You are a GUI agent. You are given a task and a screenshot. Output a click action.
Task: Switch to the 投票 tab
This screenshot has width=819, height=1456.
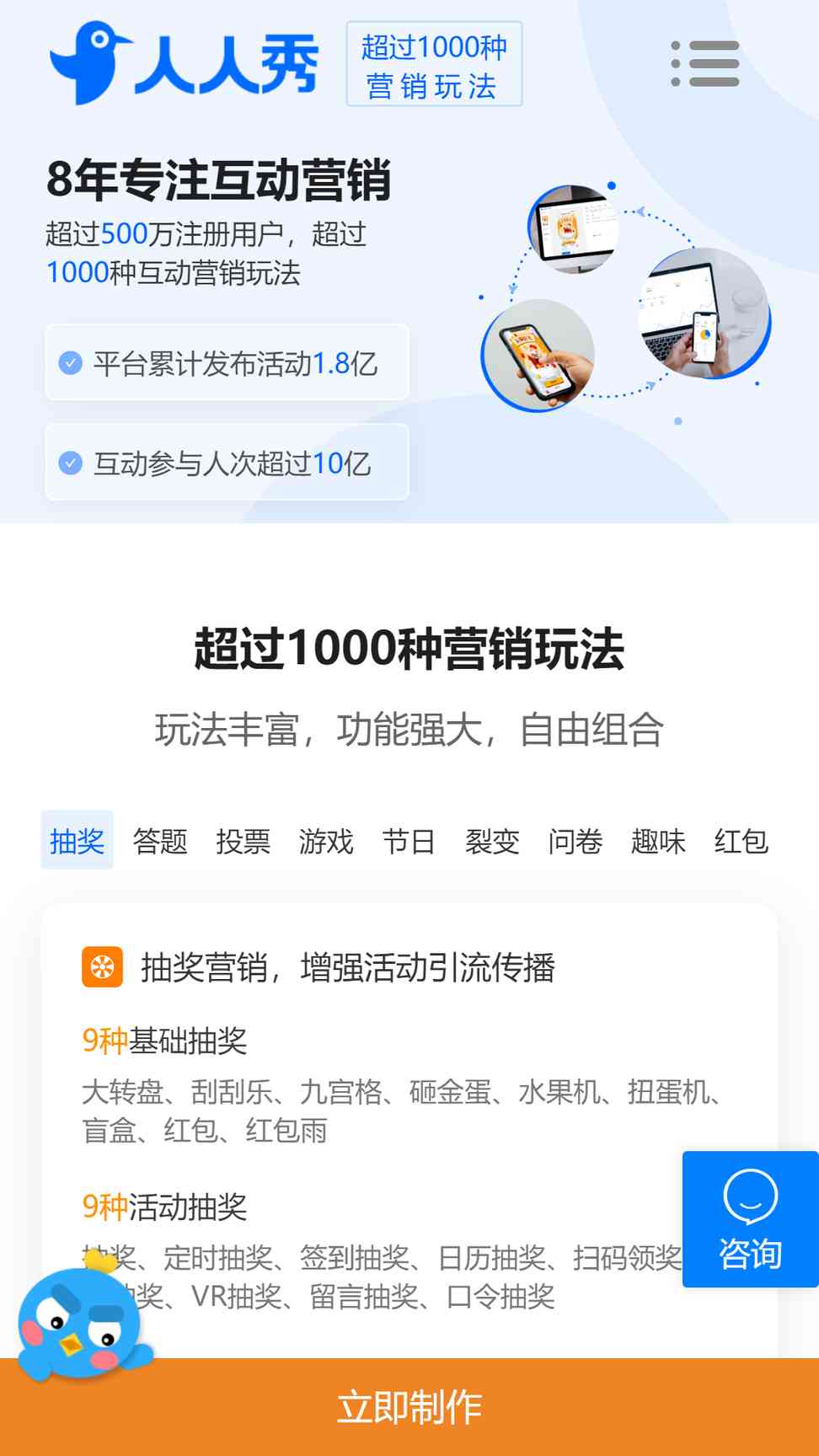[243, 840]
